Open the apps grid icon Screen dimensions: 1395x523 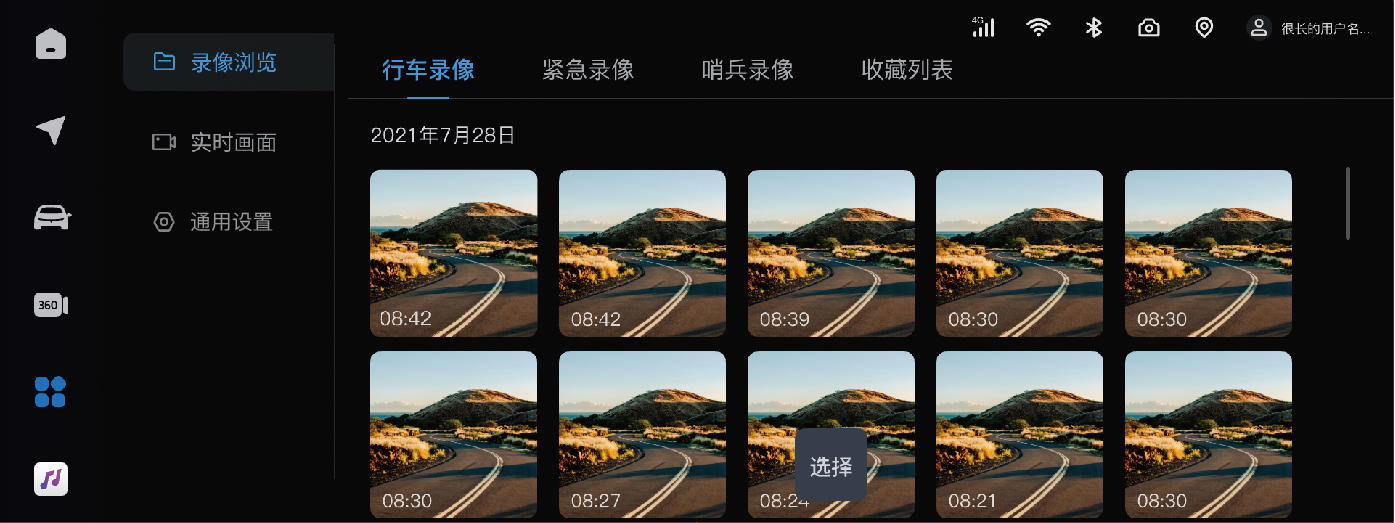51,391
